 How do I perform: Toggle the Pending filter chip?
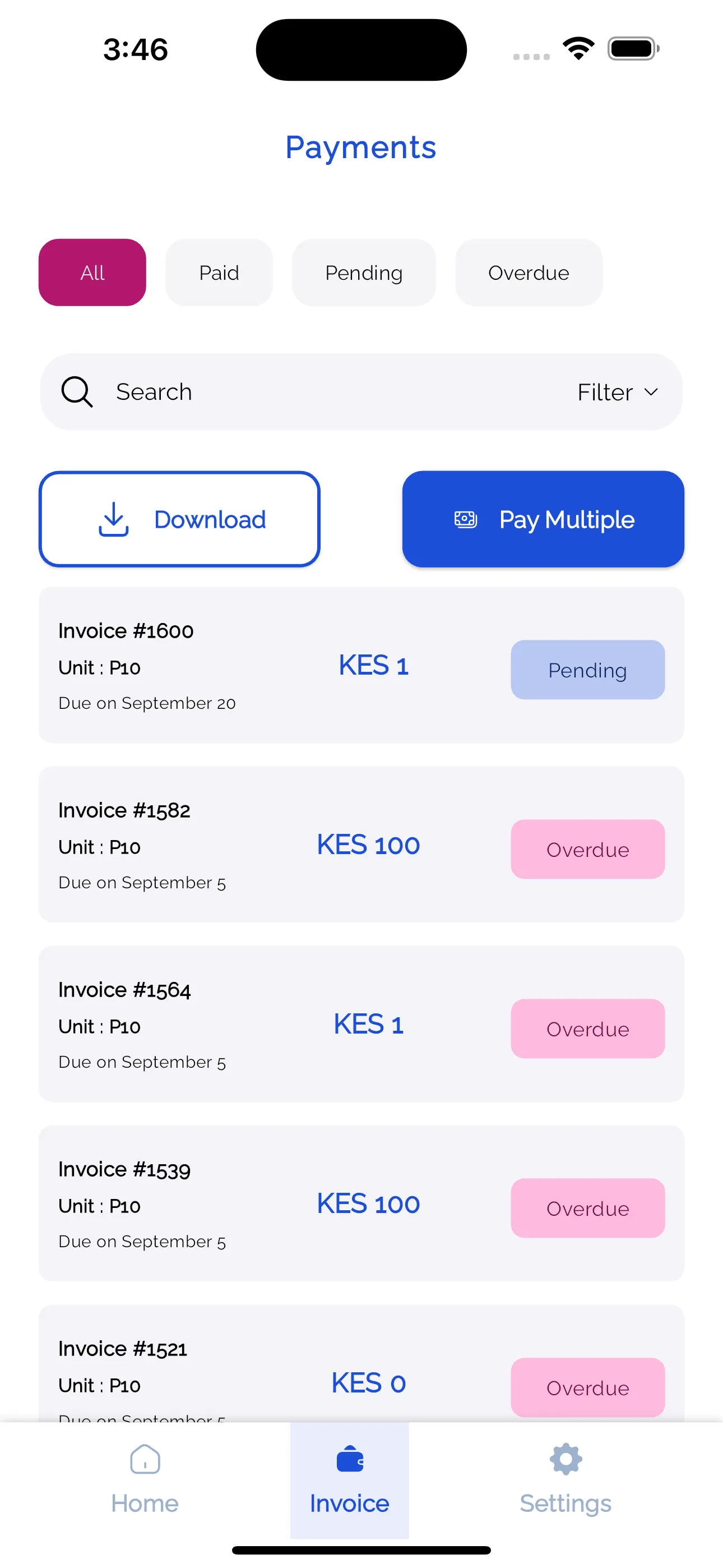click(x=363, y=272)
